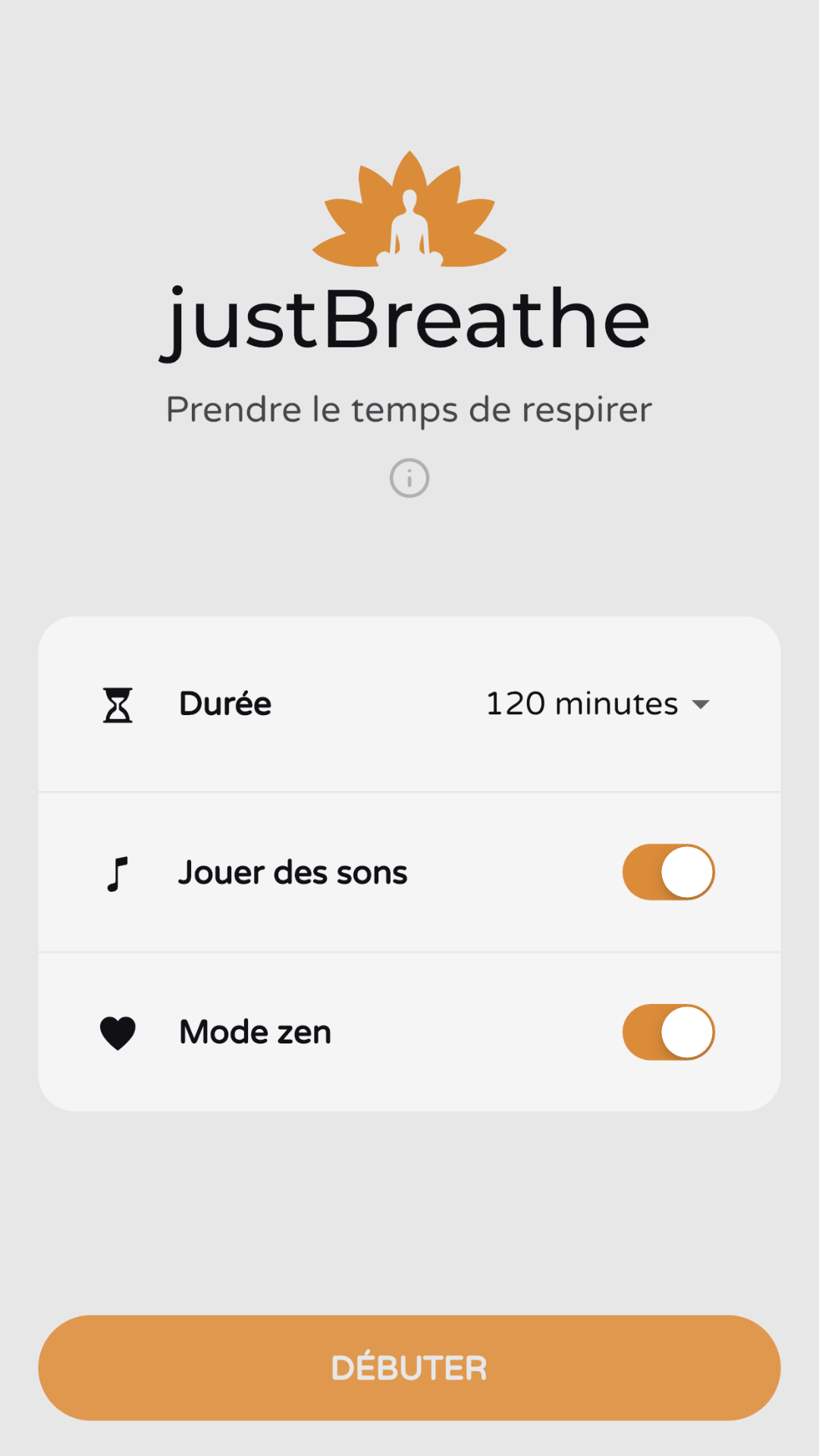Turn off the Jouer des sons switch
Screen dimensions: 819x1456
pos(669,872)
